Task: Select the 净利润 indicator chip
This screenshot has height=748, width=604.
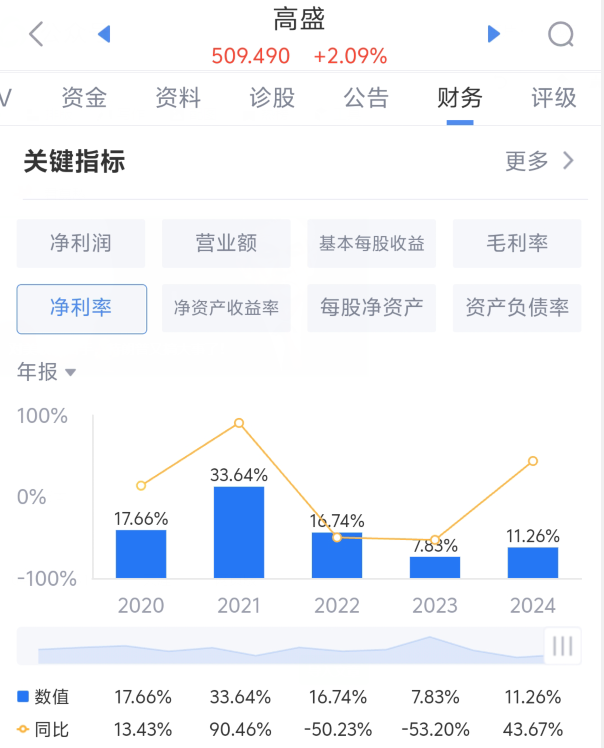Action: click(x=81, y=243)
